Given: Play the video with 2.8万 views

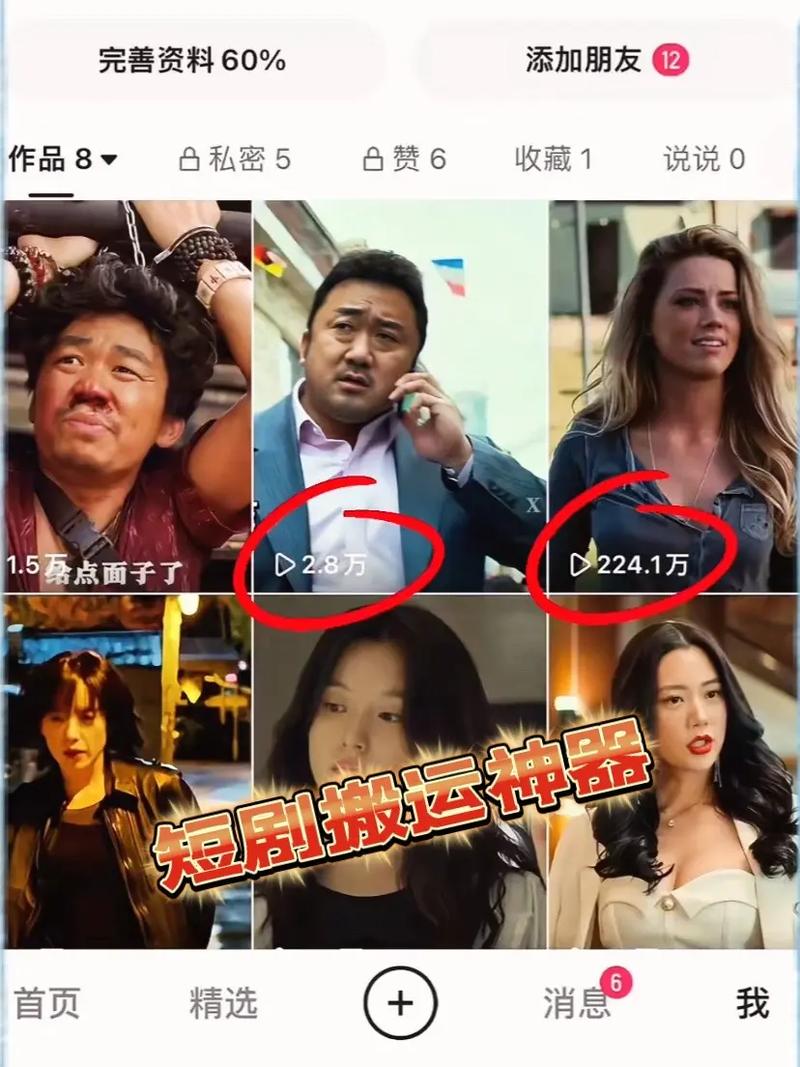Looking at the screenshot, I should point(399,395).
